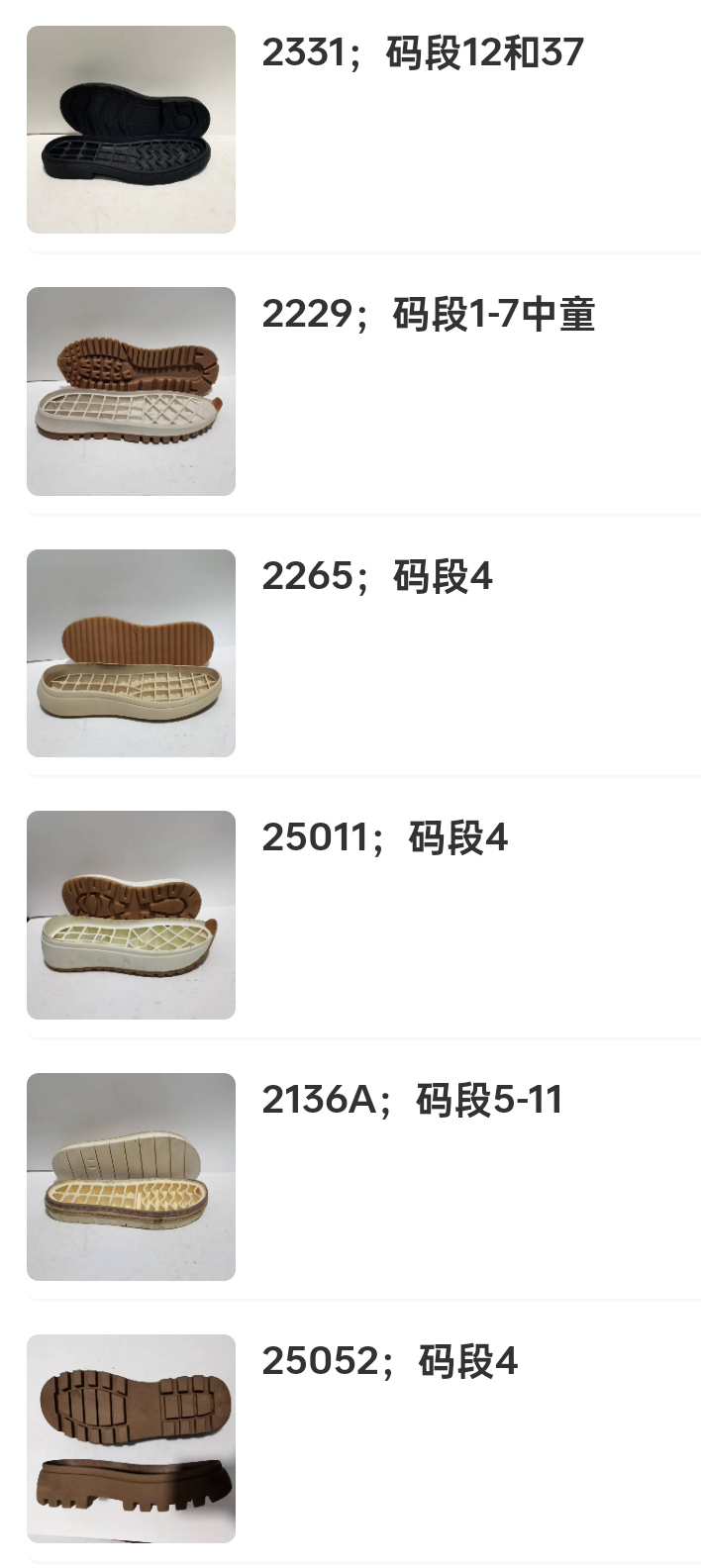Select the 2265 sole listing
This screenshot has height=1568, width=701.
pyautogui.click(x=376, y=576)
